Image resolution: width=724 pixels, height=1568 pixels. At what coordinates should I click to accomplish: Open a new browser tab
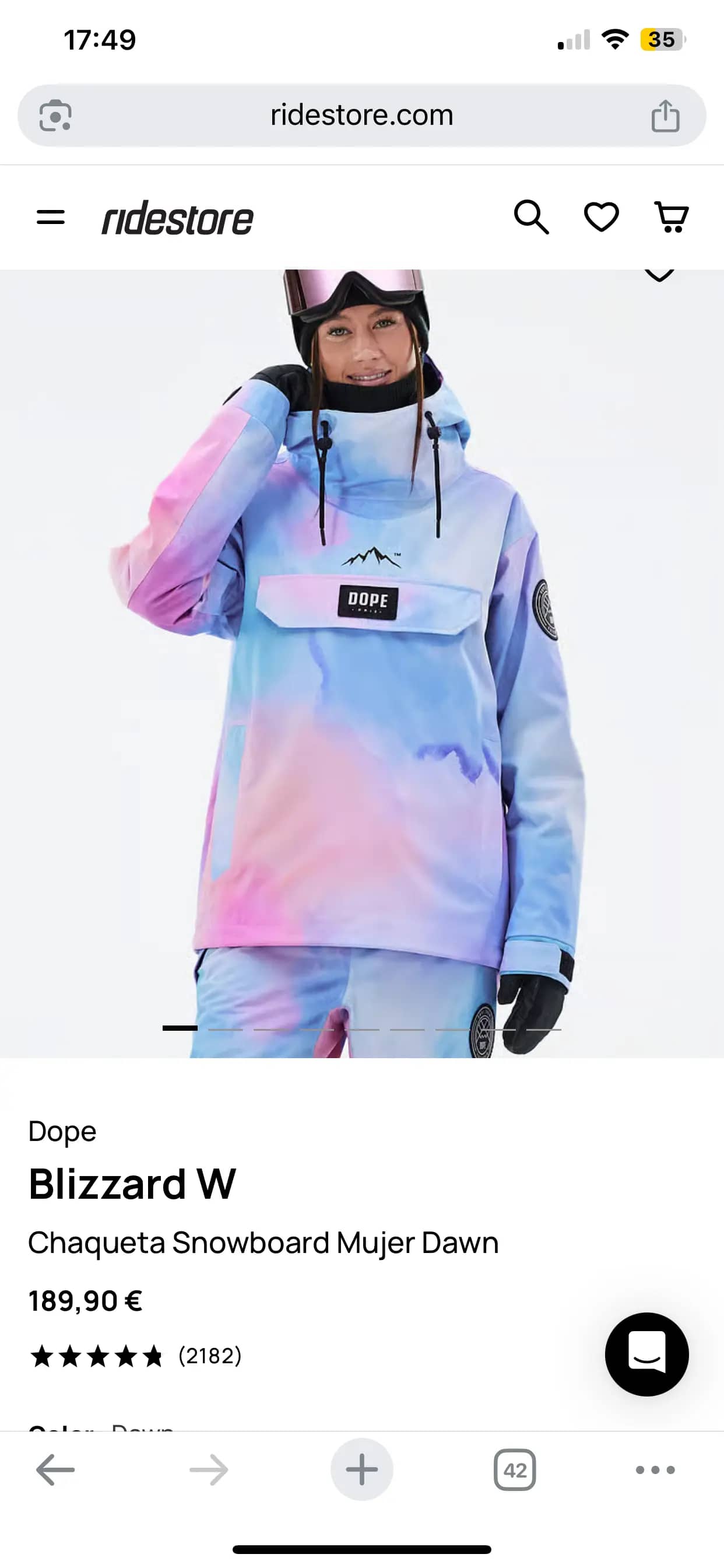click(x=361, y=1470)
